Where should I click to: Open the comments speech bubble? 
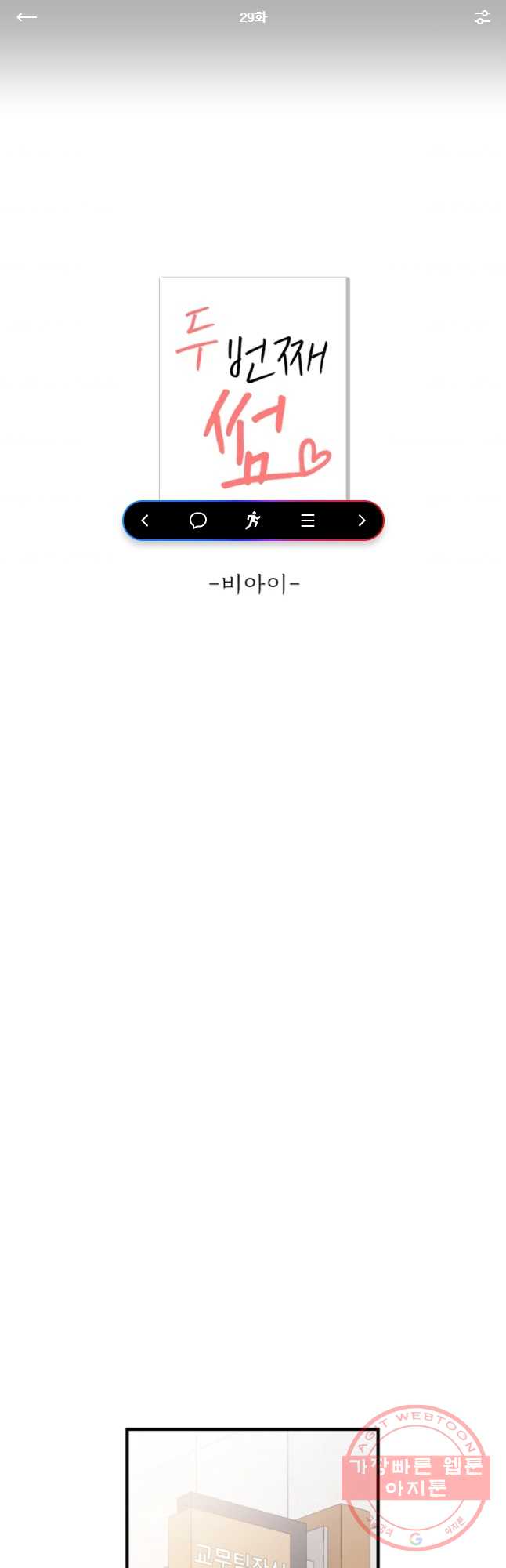tap(198, 521)
